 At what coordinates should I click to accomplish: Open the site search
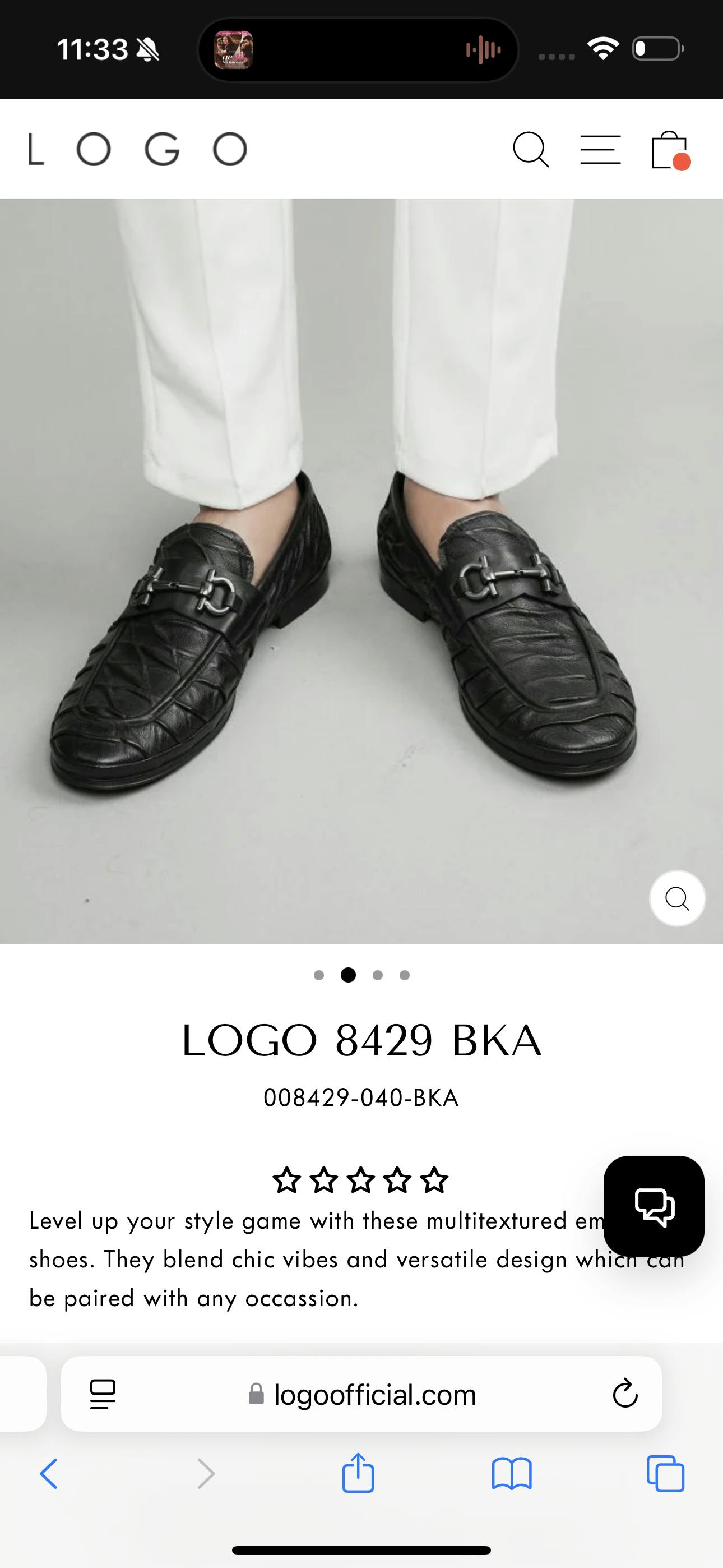pyautogui.click(x=531, y=149)
